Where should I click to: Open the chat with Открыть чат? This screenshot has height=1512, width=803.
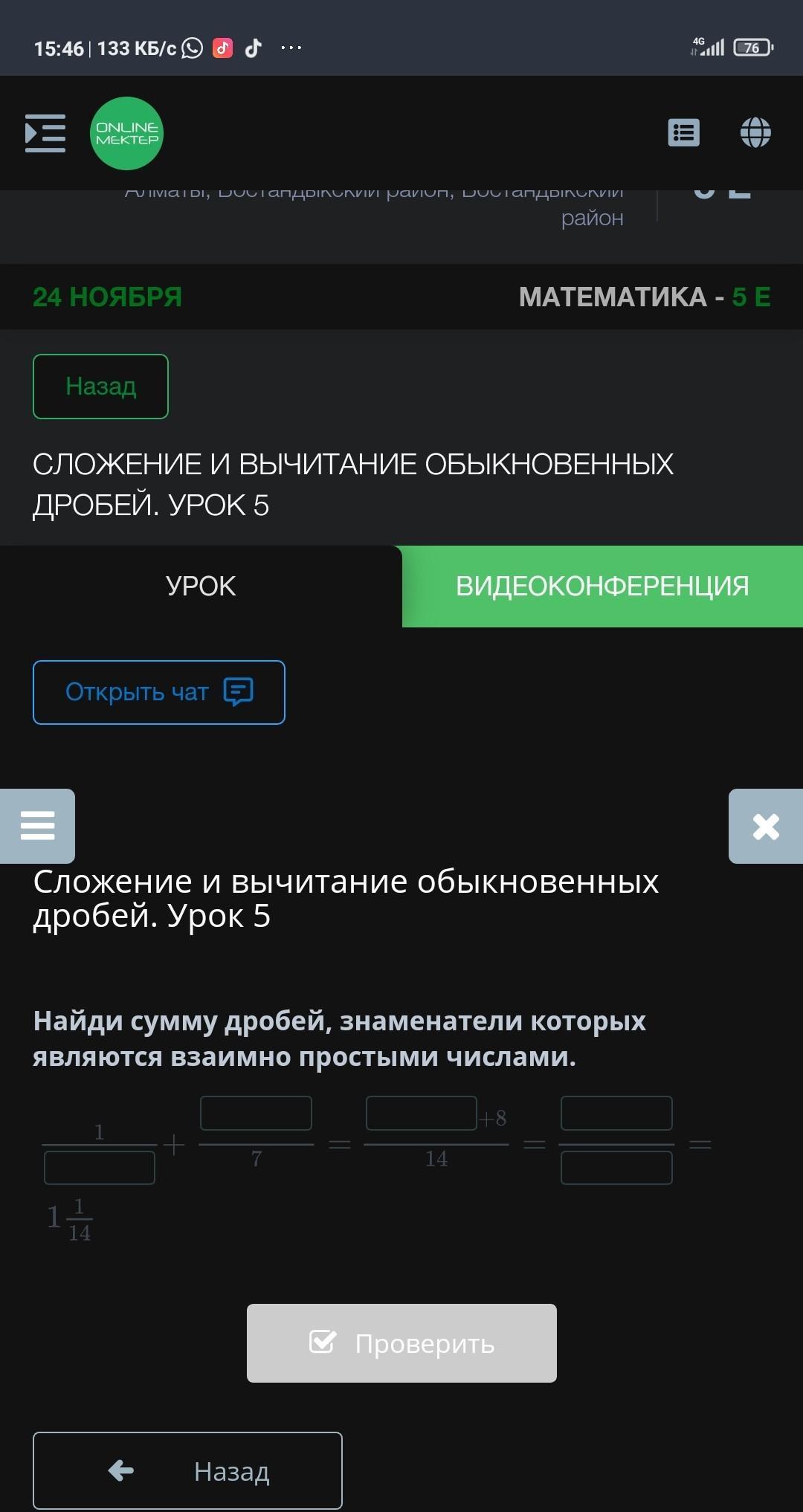[x=159, y=692]
